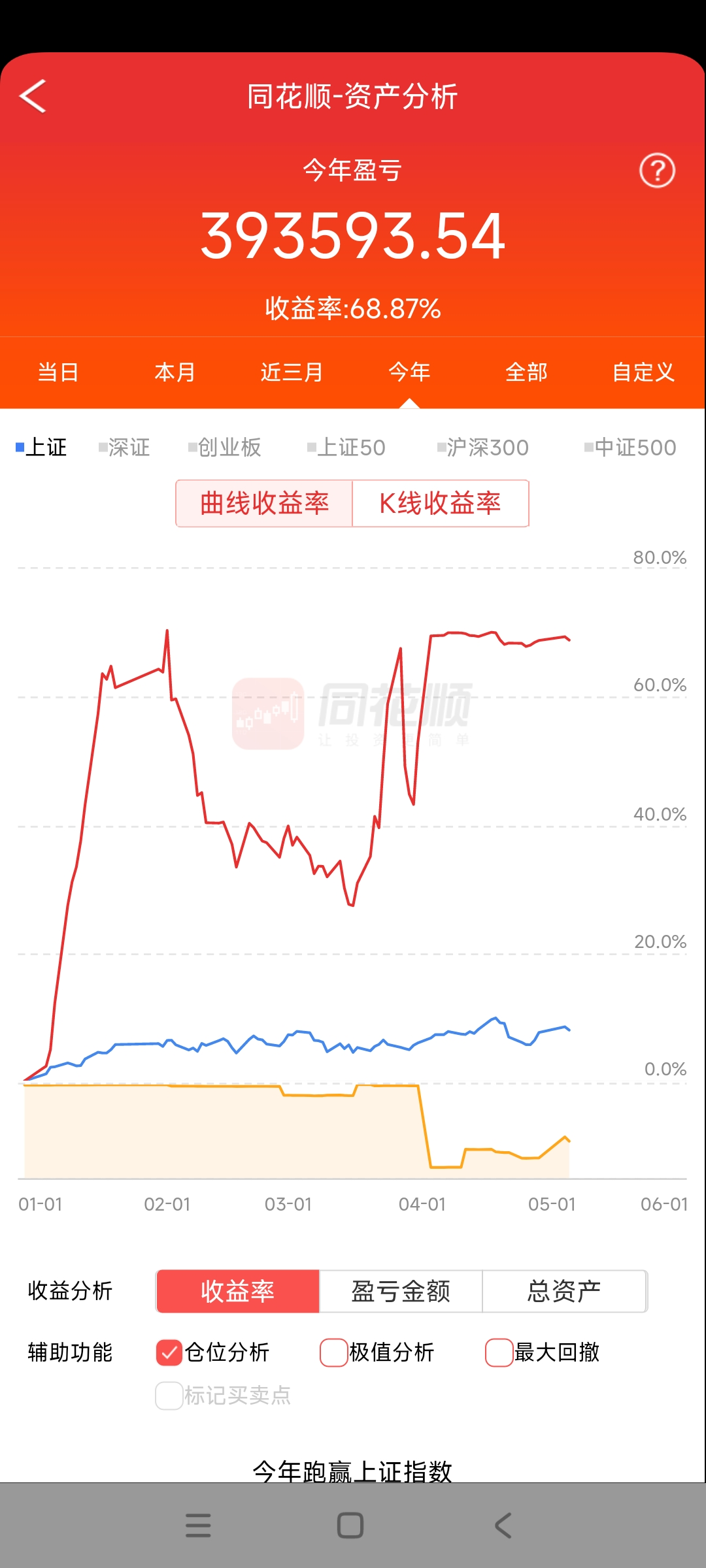Screen dimensions: 706x1568
Task: Switch to K线收益率 chart view
Action: pos(440,504)
